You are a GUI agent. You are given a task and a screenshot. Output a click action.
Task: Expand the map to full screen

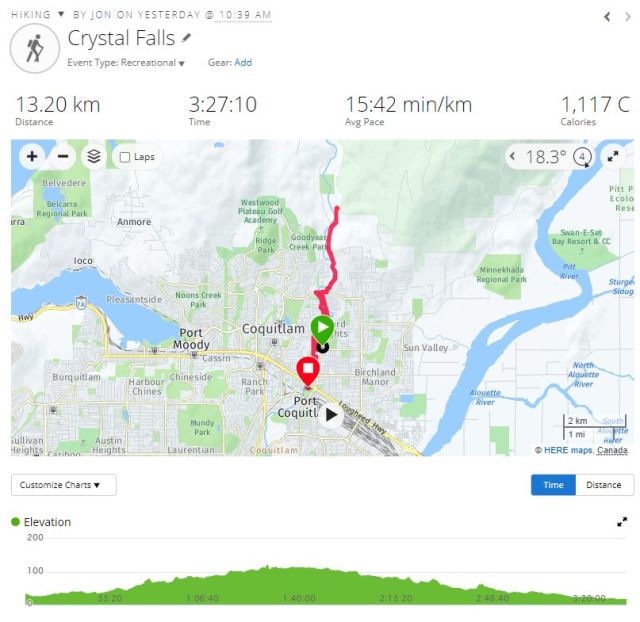613,157
